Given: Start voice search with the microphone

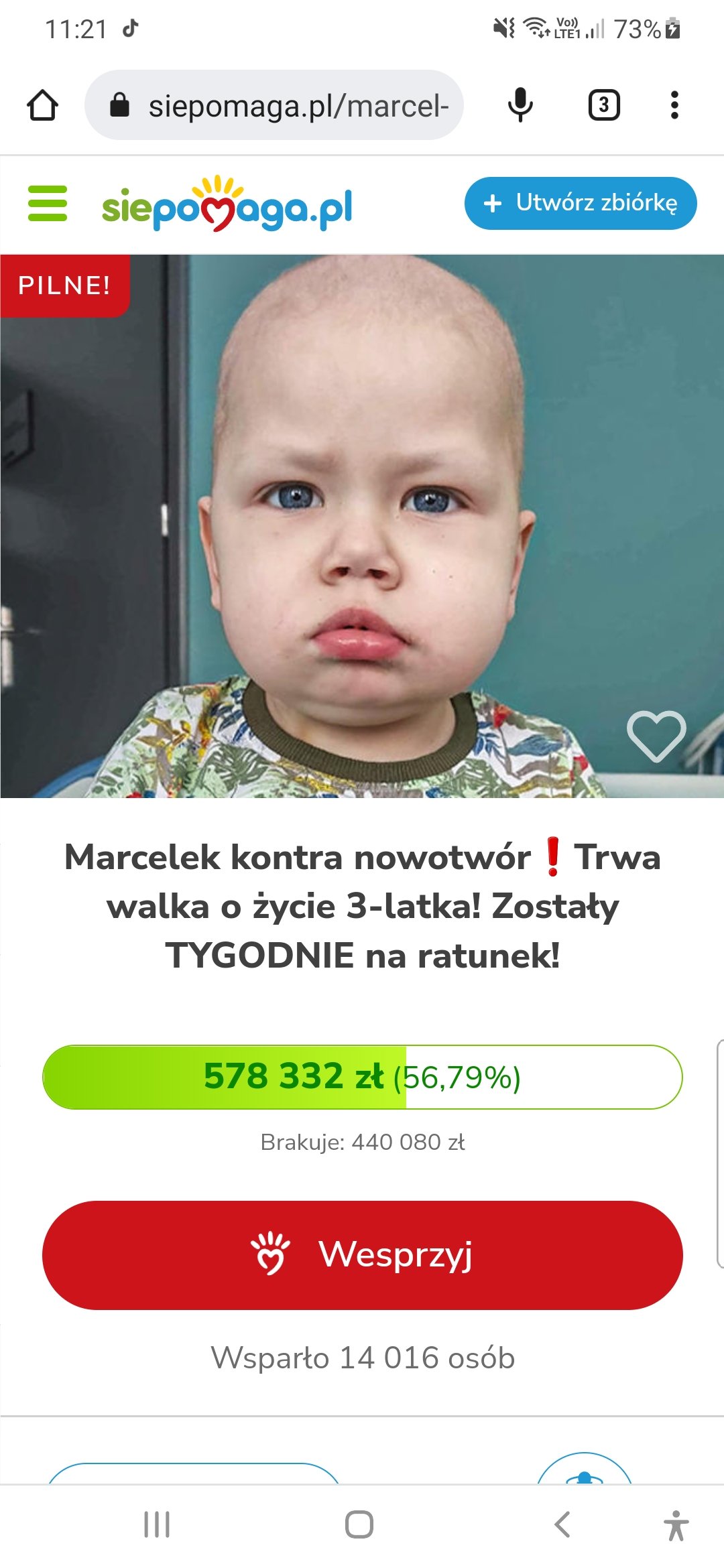Looking at the screenshot, I should [x=520, y=105].
